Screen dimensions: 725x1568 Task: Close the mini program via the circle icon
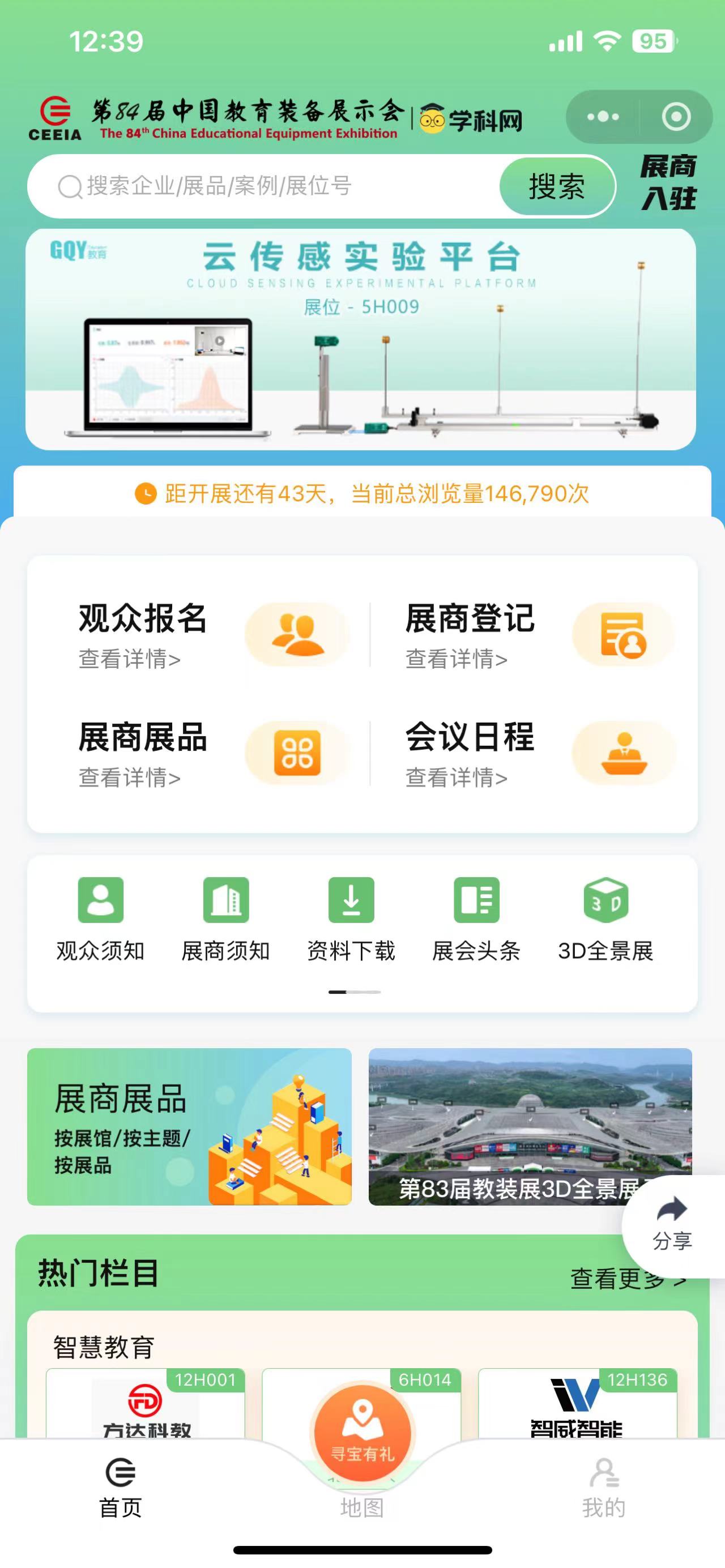click(x=676, y=117)
